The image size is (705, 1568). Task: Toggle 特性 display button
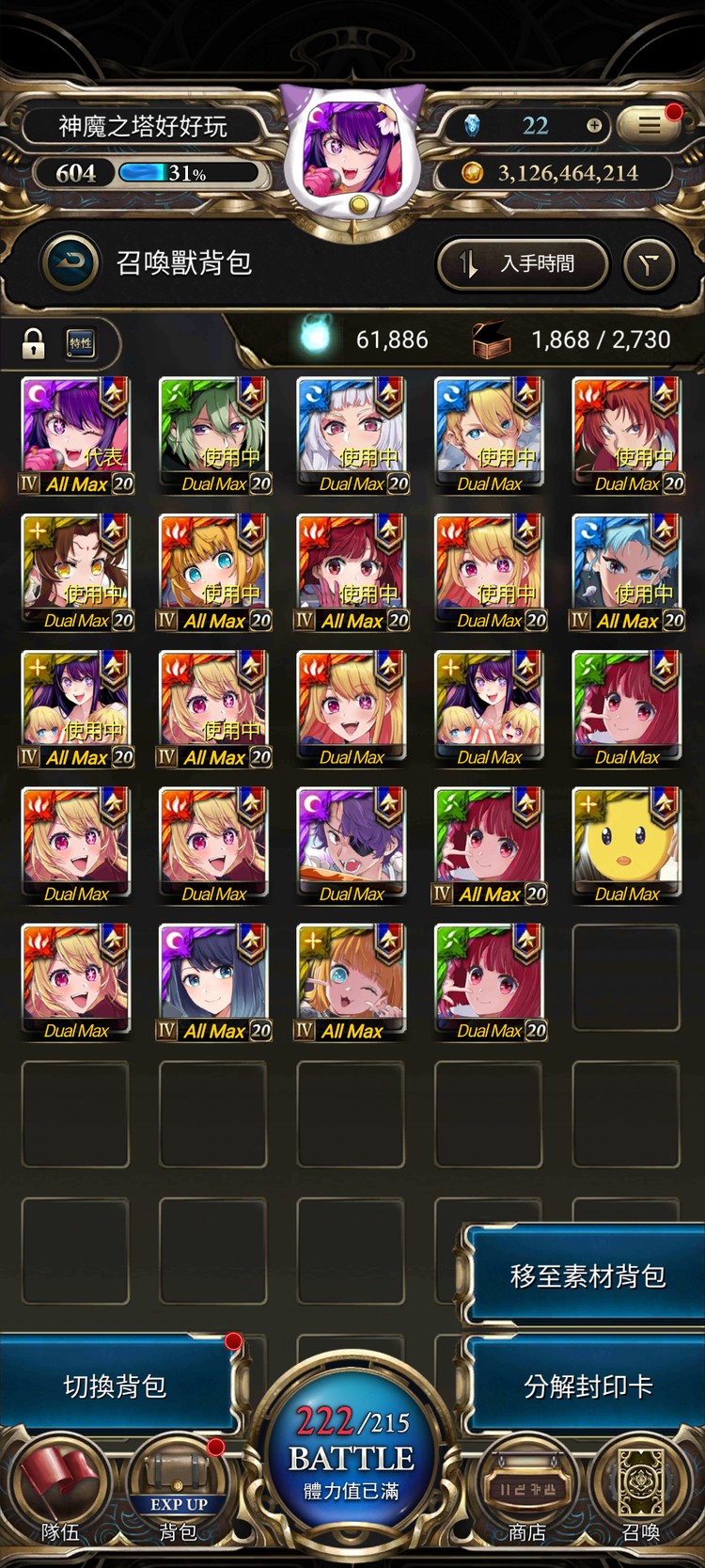tap(81, 343)
